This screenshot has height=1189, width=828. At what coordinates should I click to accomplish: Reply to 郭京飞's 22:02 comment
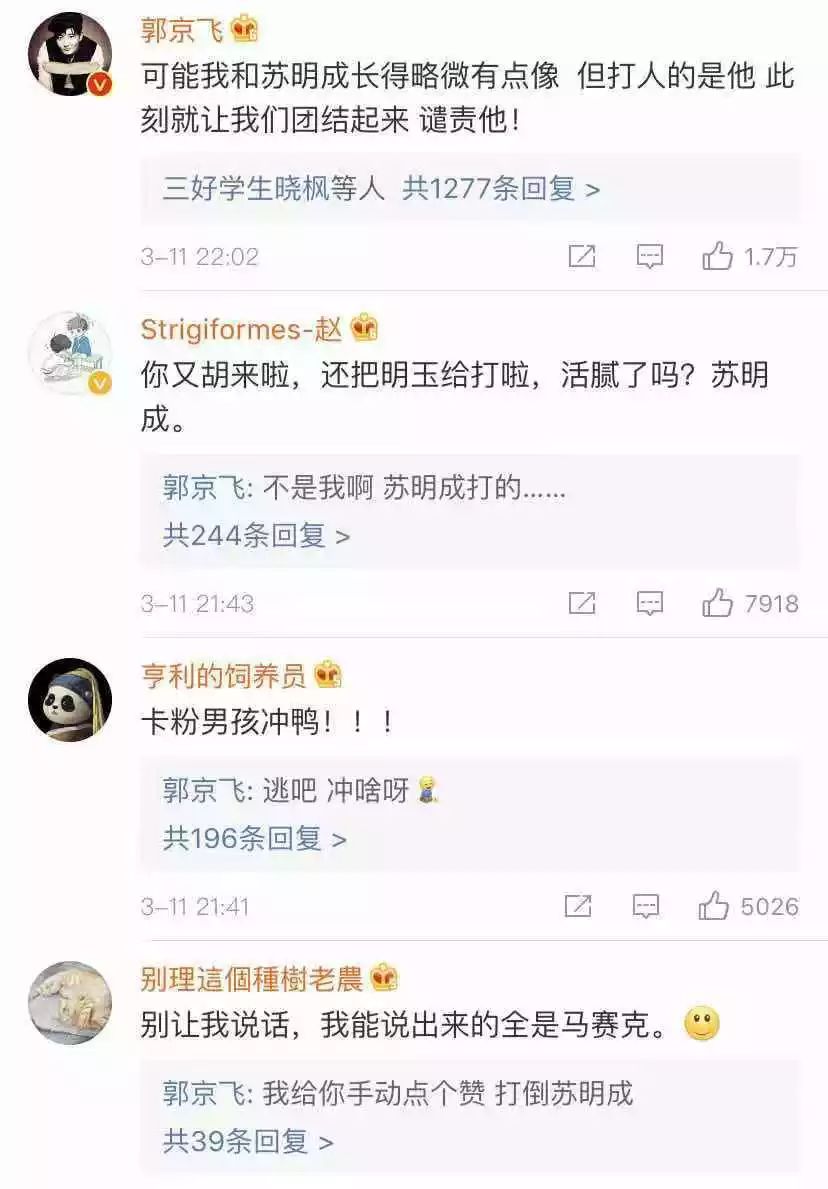tap(650, 257)
